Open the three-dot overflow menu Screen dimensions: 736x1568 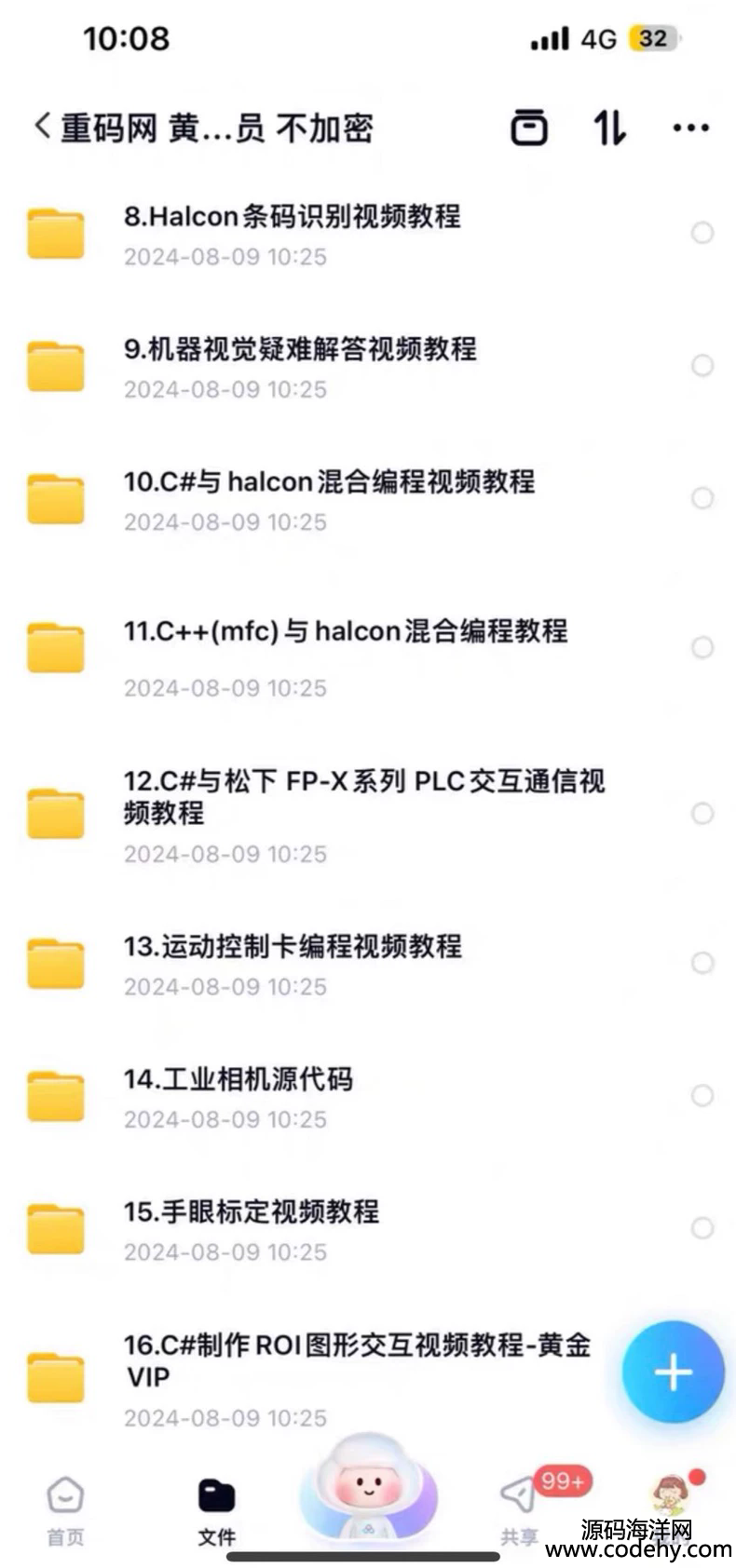[x=690, y=128]
